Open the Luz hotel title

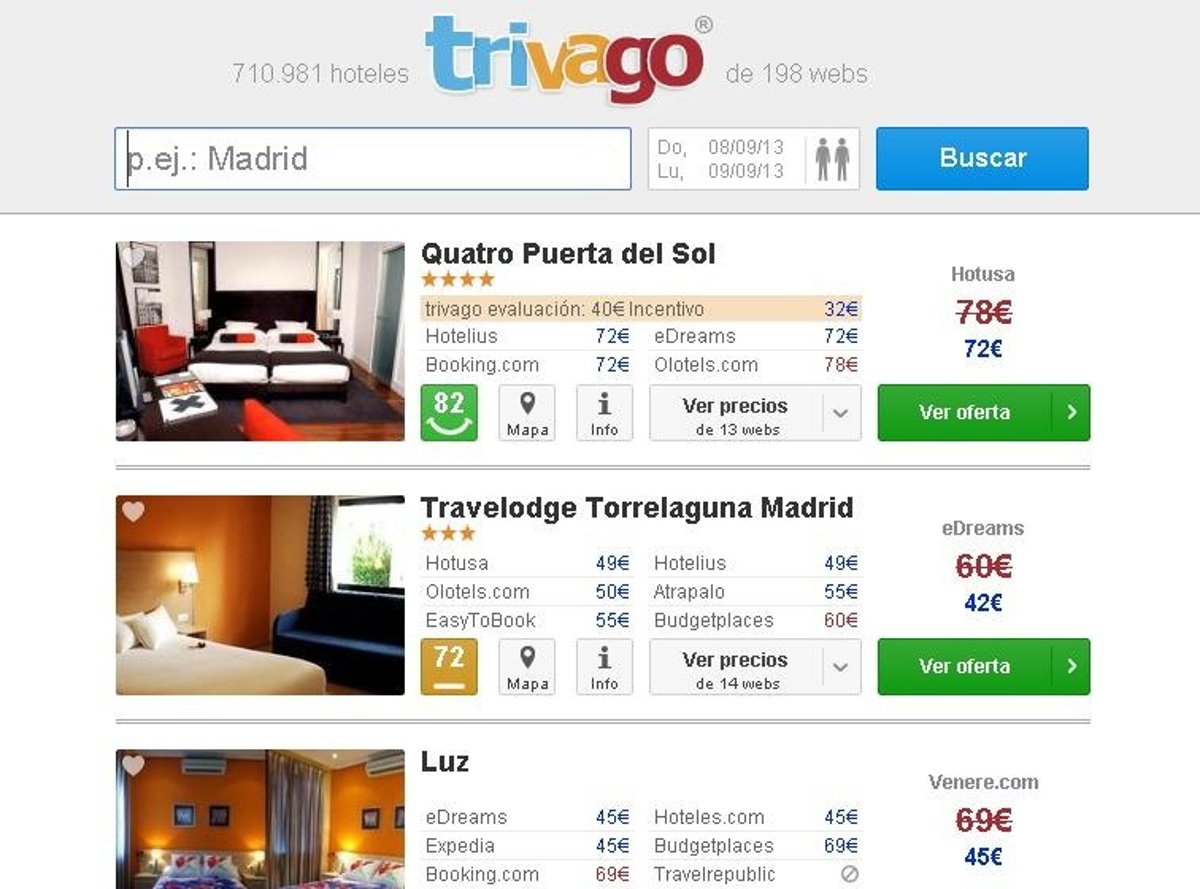(445, 762)
